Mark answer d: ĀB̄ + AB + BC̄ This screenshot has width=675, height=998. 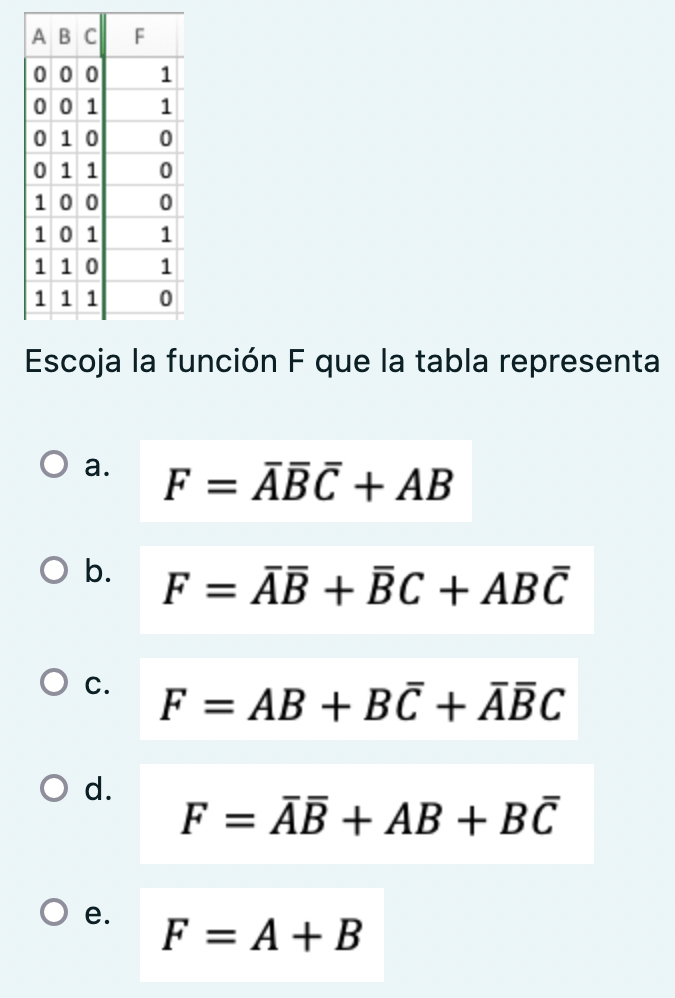click(x=53, y=789)
